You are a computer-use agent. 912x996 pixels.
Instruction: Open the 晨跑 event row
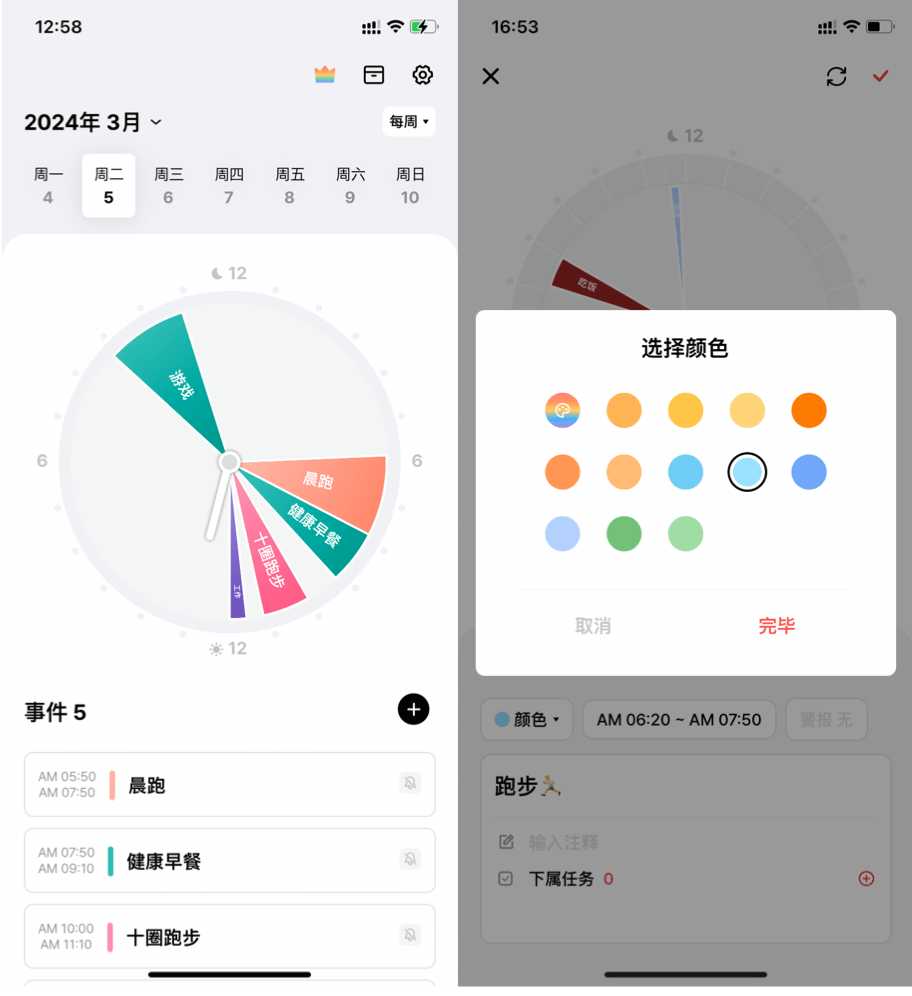(229, 785)
